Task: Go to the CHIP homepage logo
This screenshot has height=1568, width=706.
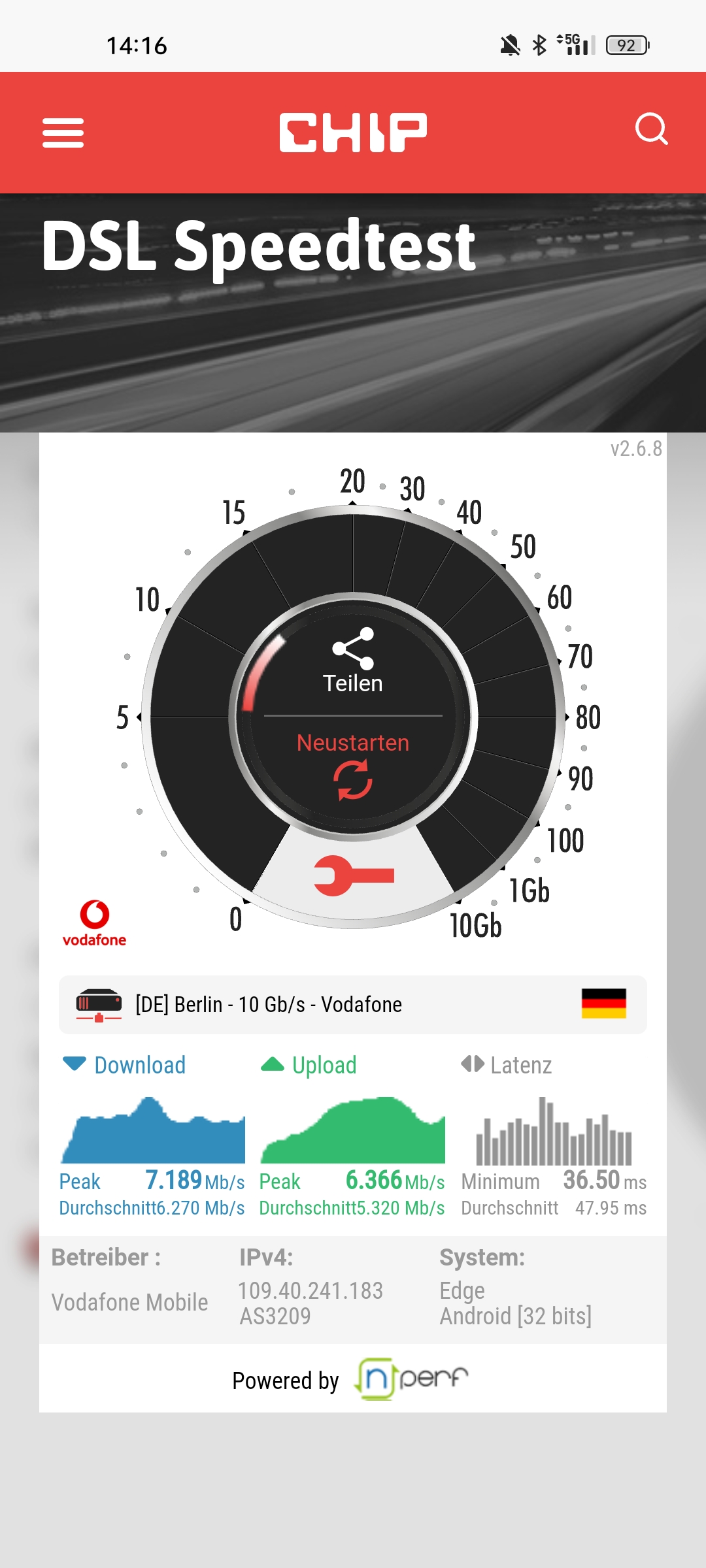Action: pos(353,133)
